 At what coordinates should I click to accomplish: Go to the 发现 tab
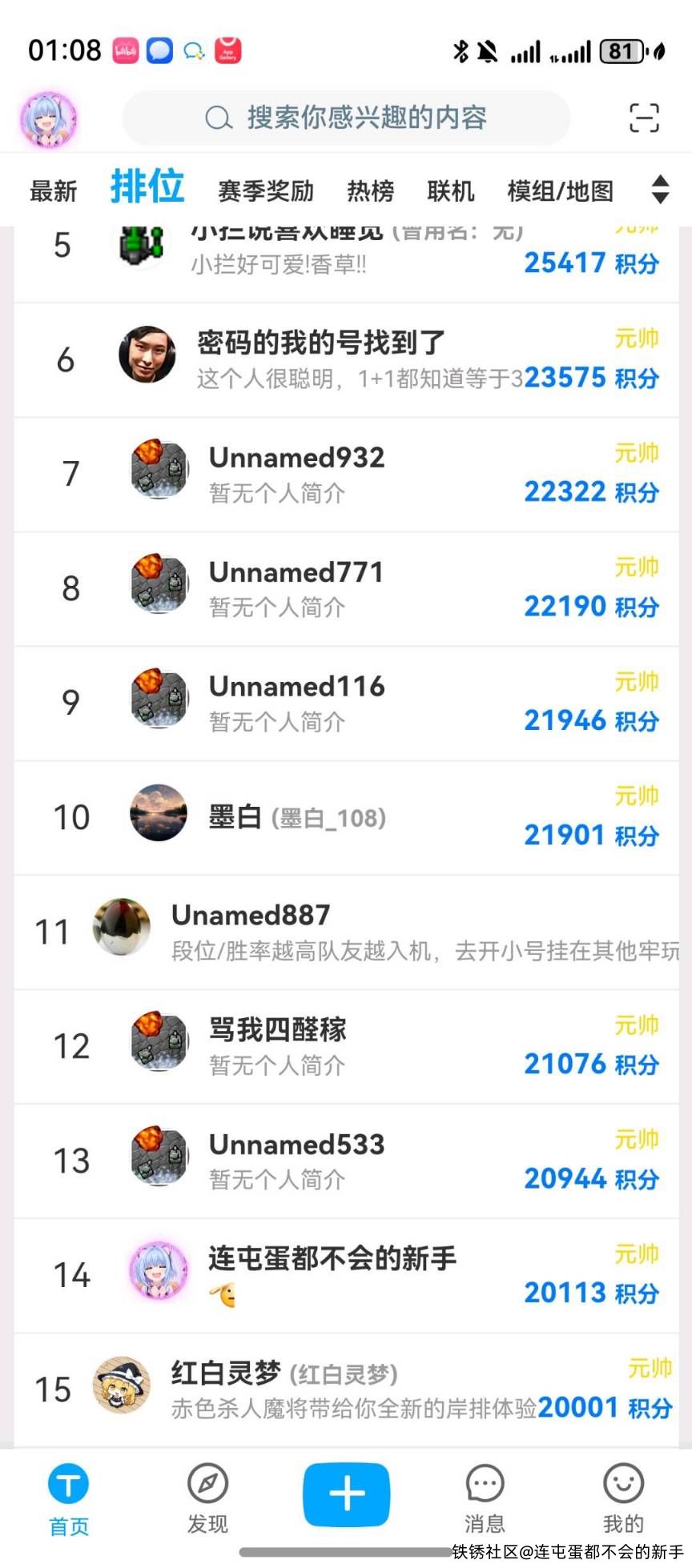click(207, 1498)
